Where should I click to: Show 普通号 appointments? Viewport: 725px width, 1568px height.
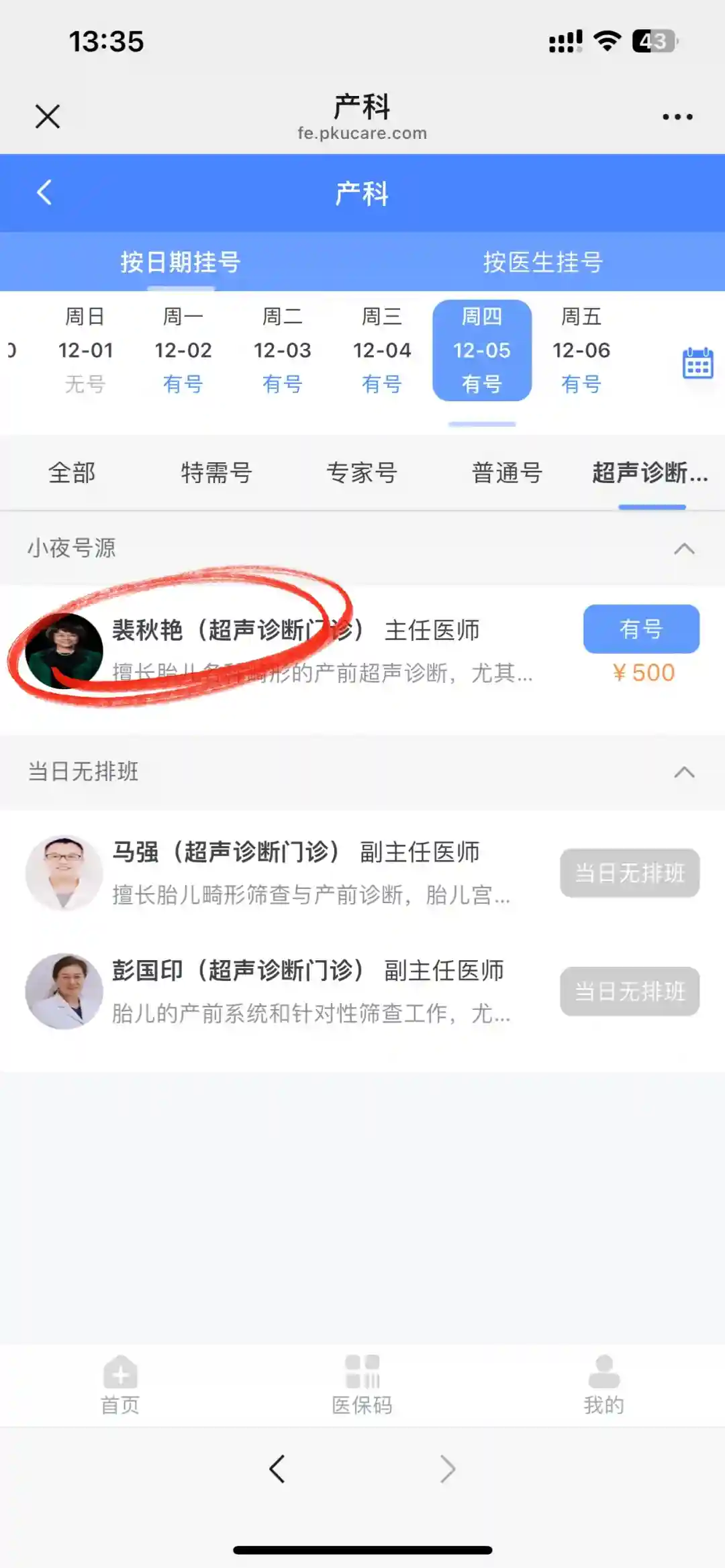click(507, 473)
